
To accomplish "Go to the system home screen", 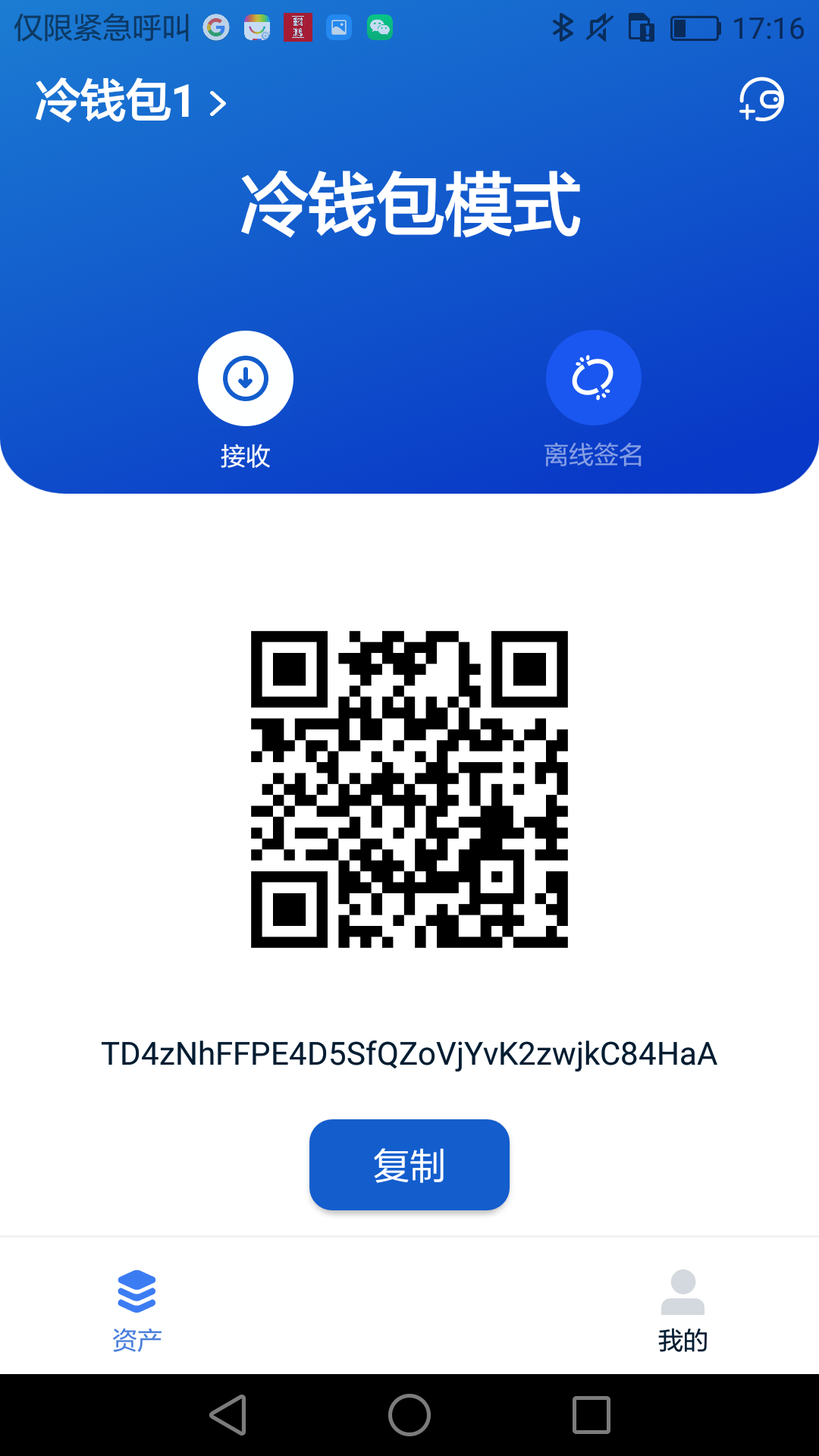I will (409, 1415).
